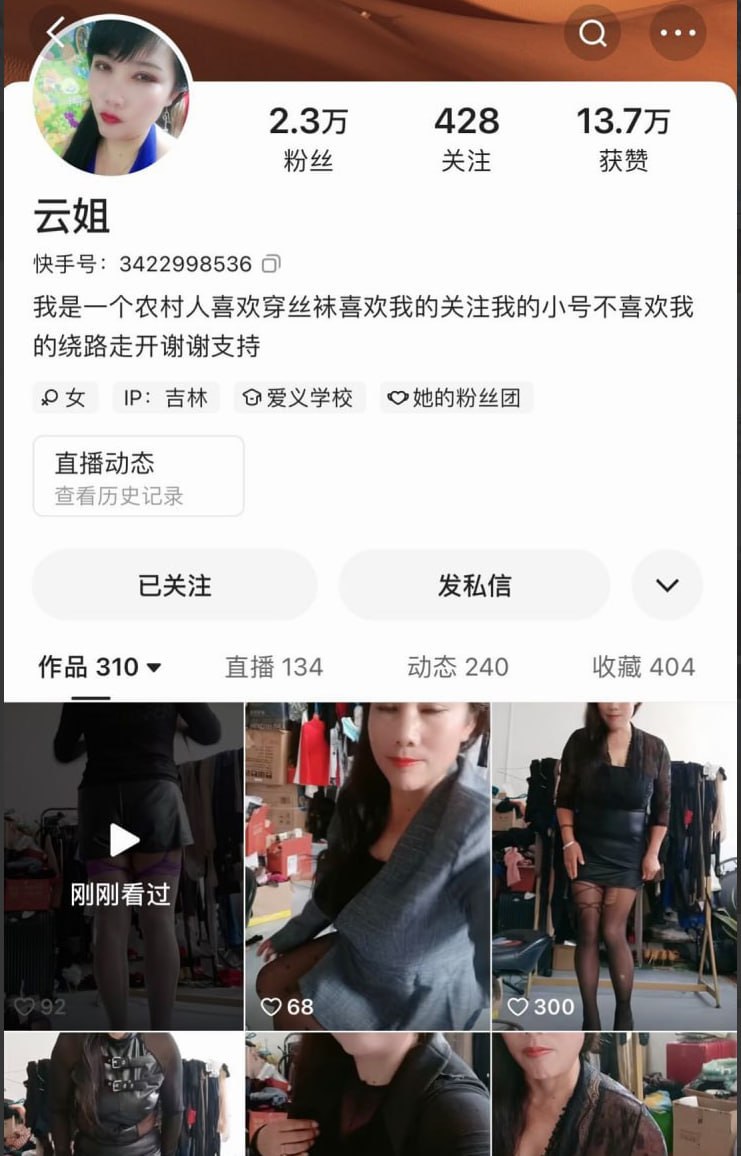
Task: Open the 爱义学校 chip
Action: tap(300, 398)
